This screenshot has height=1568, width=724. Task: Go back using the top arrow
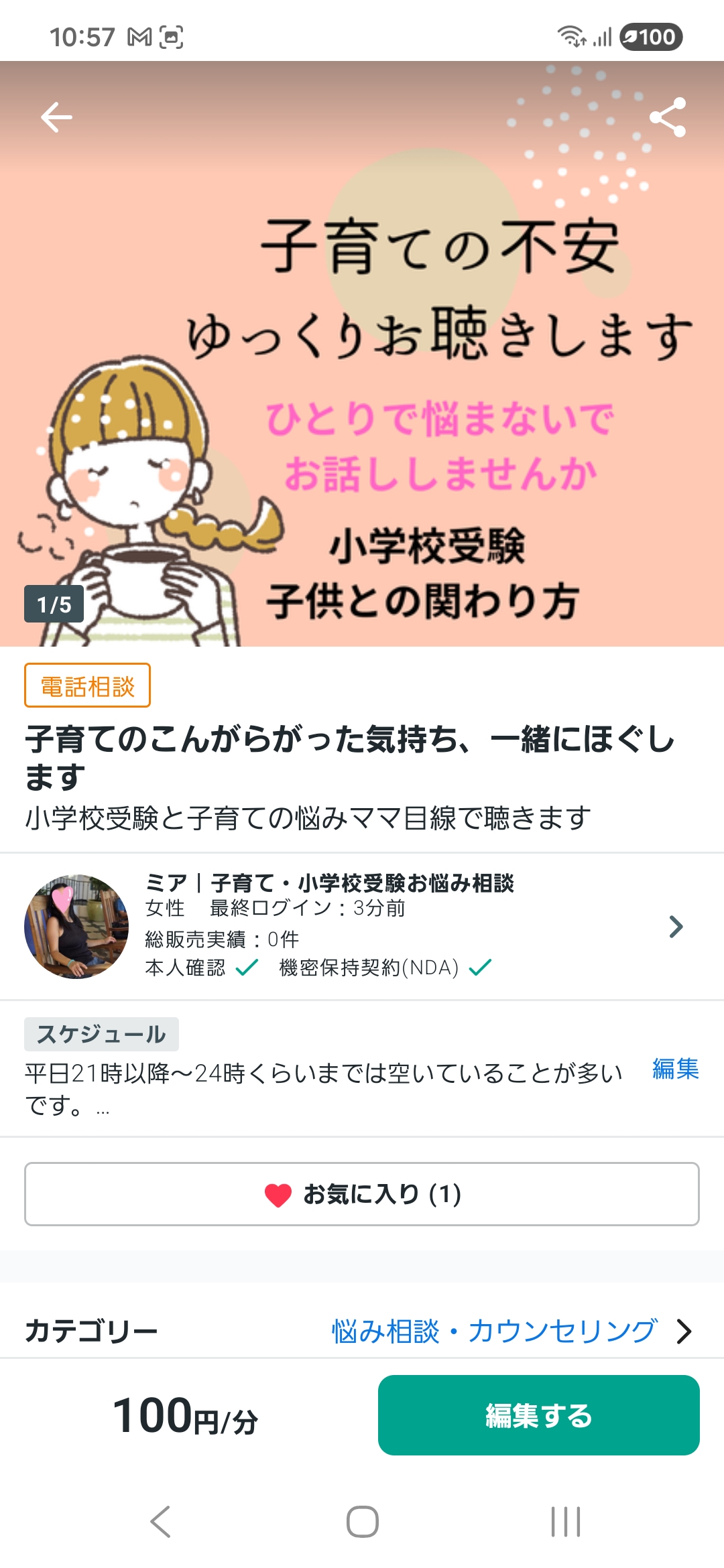(x=56, y=118)
